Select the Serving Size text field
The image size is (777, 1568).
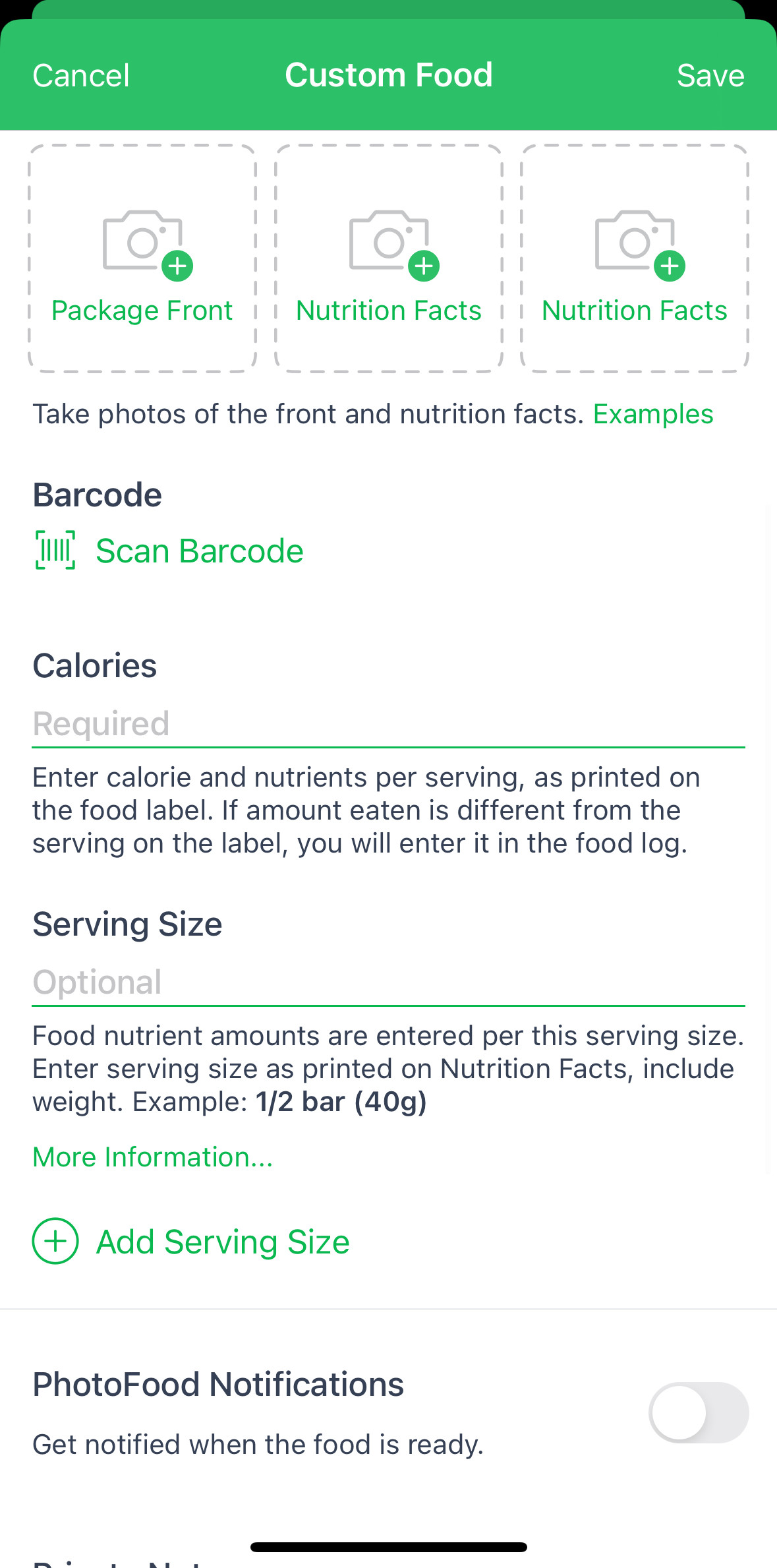pos(388,982)
